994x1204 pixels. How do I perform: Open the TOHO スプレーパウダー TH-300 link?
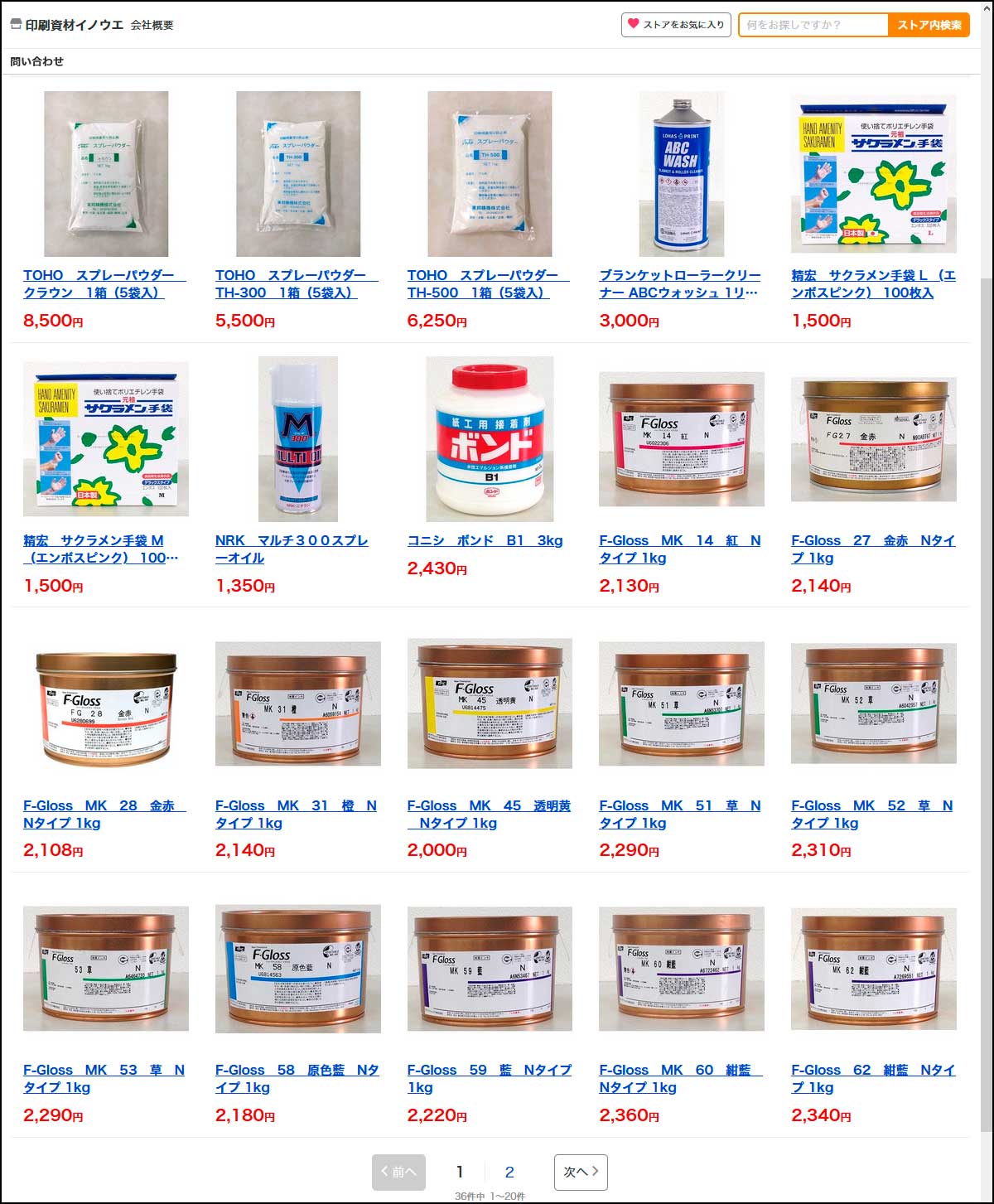tap(296, 283)
